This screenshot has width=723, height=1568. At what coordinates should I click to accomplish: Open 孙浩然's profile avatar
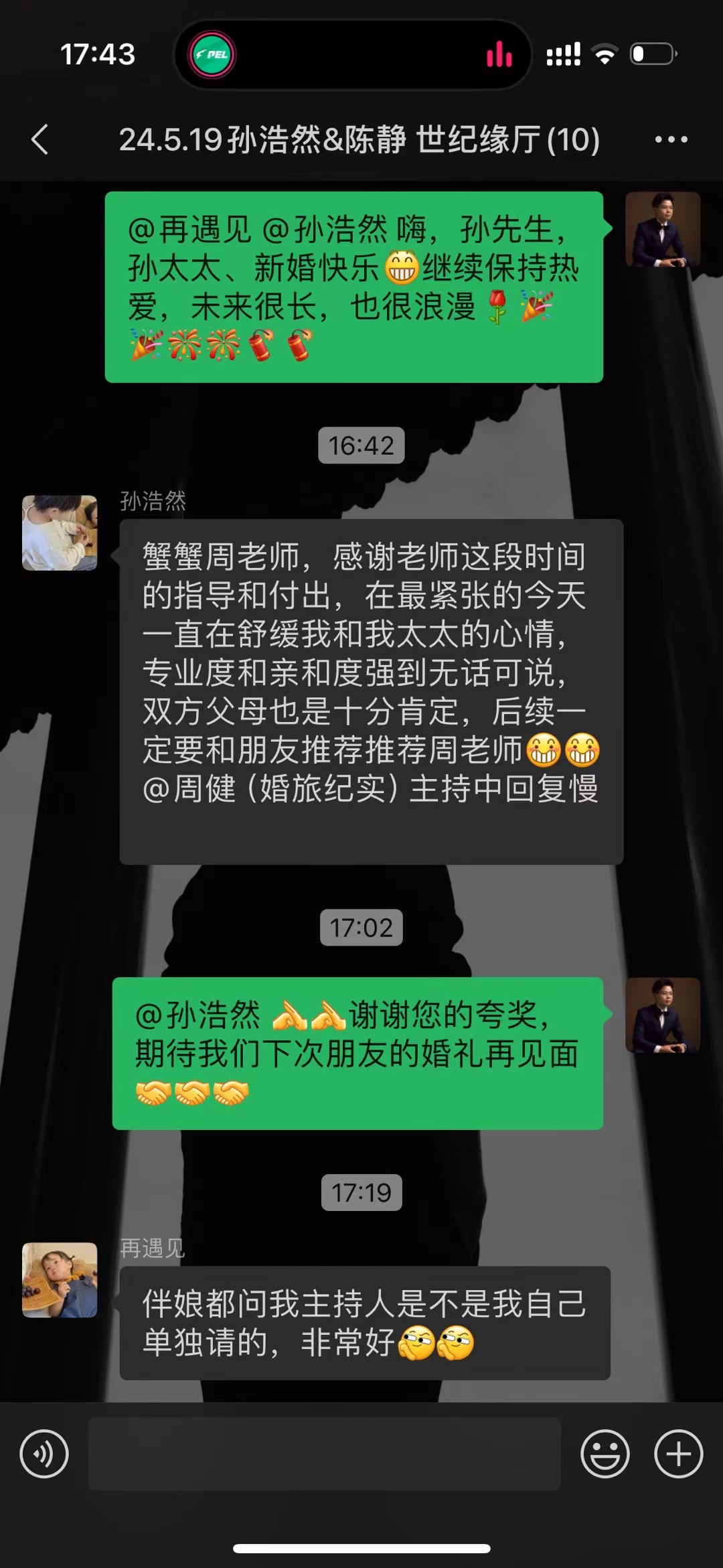coord(60,532)
